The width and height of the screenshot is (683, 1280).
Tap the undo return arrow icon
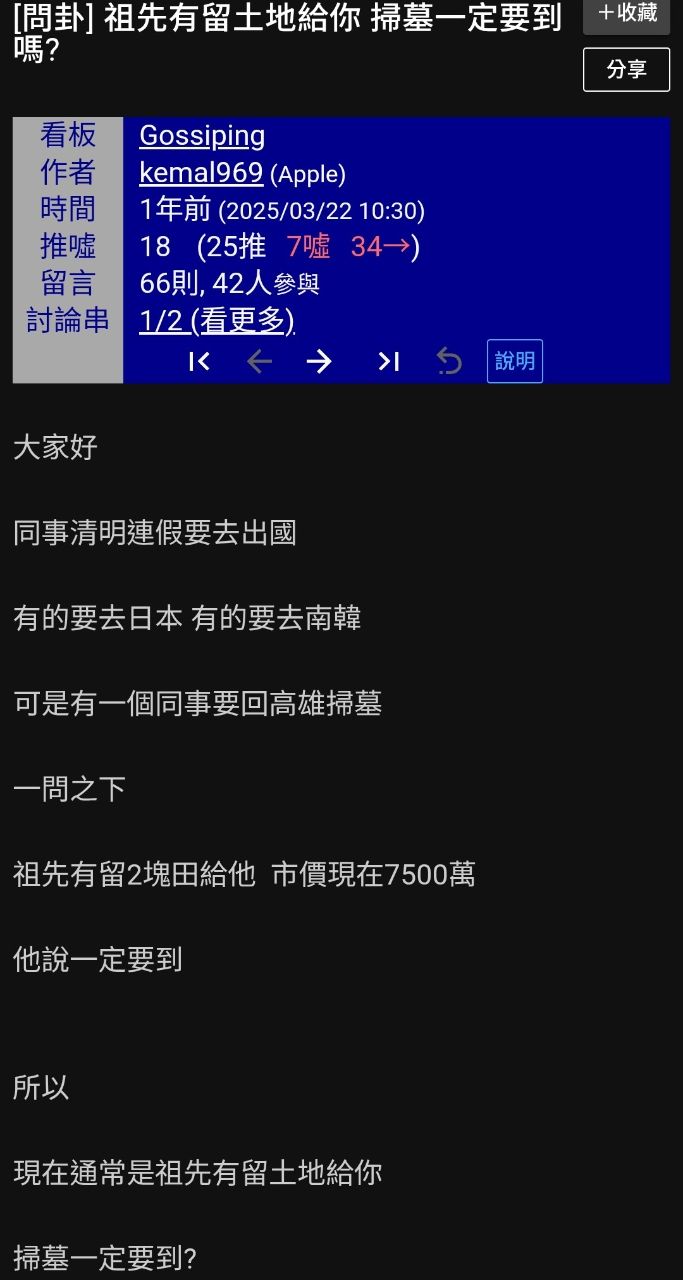click(x=449, y=362)
